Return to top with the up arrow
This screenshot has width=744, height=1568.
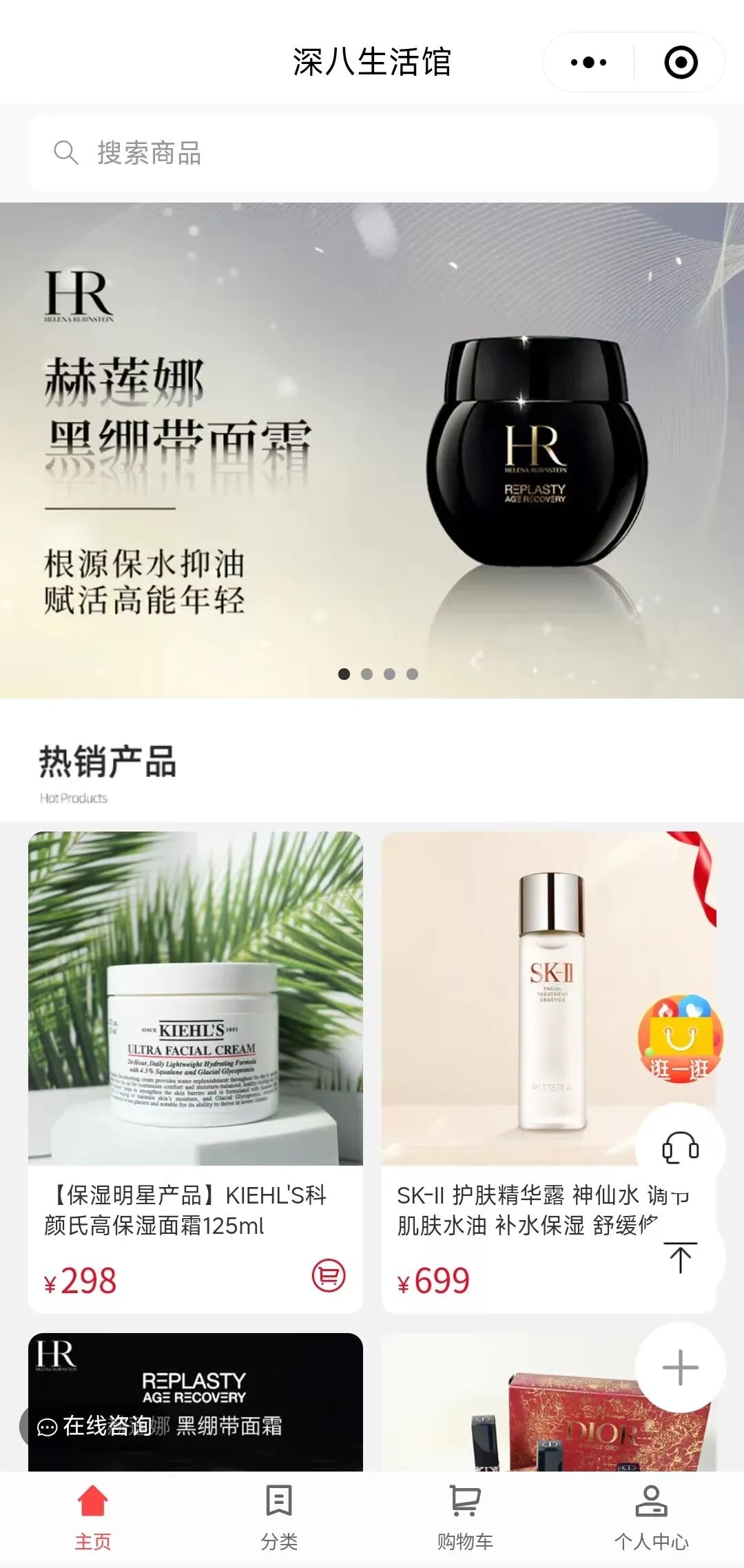pos(681,1257)
